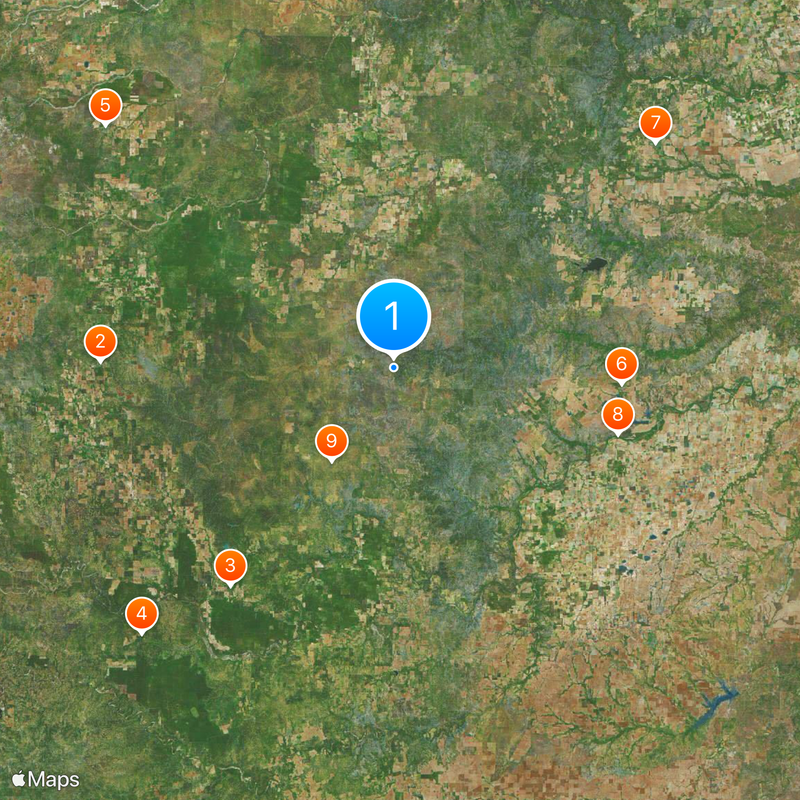Tap orange marker number 8
This screenshot has width=800, height=800.
coord(617,414)
